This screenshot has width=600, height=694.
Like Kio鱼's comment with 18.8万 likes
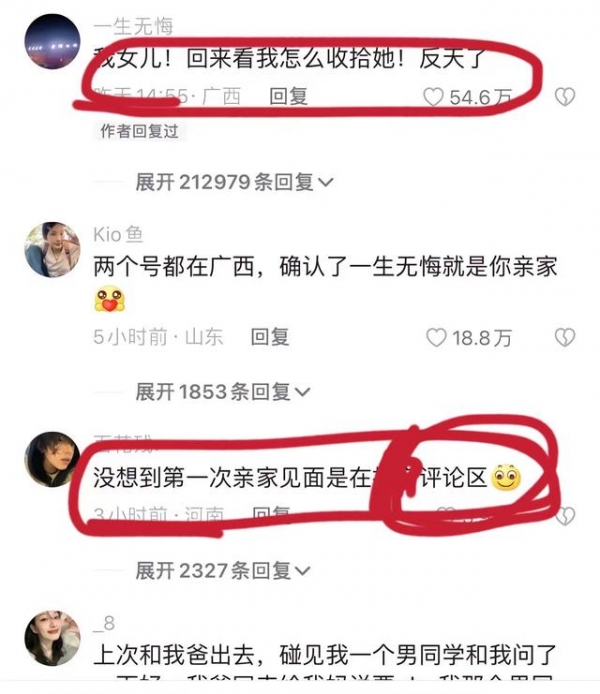437,338
